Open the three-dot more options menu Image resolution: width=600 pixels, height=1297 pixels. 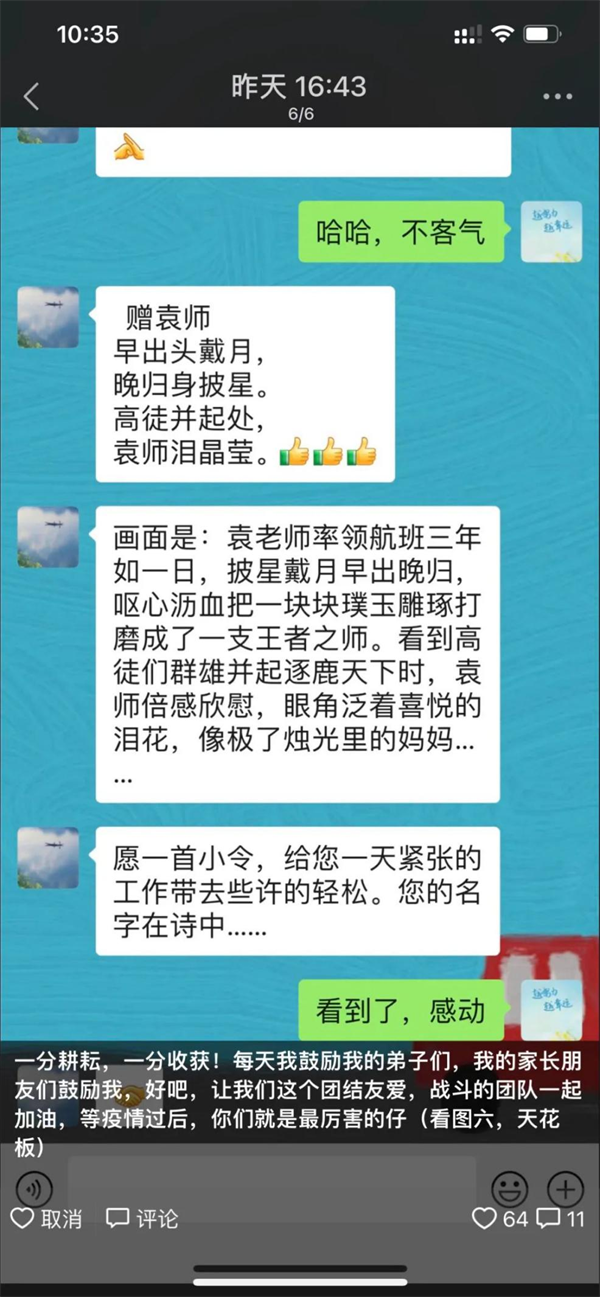tap(557, 97)
